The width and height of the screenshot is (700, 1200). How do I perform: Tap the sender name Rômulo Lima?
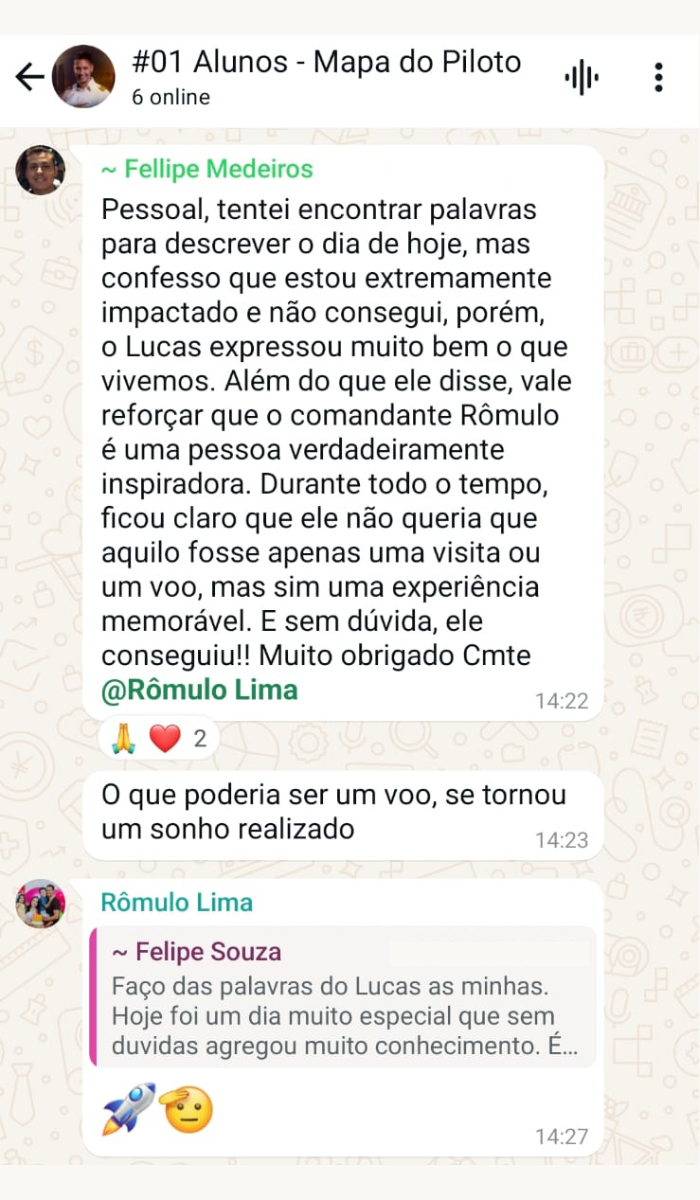[176, 903]
